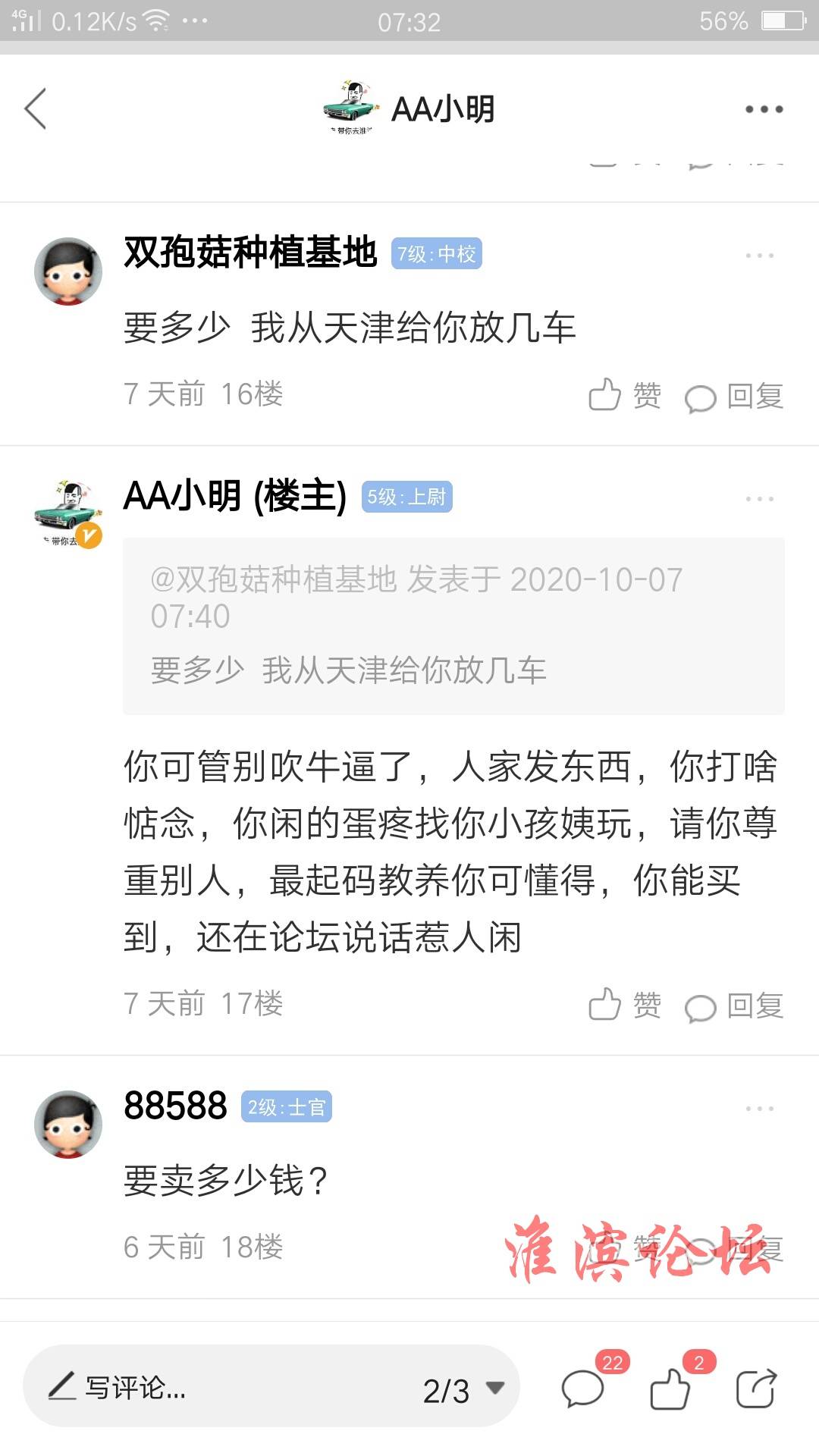Go back to the previous page
This screenshot has height=1456, width=819.
[36, 109]
